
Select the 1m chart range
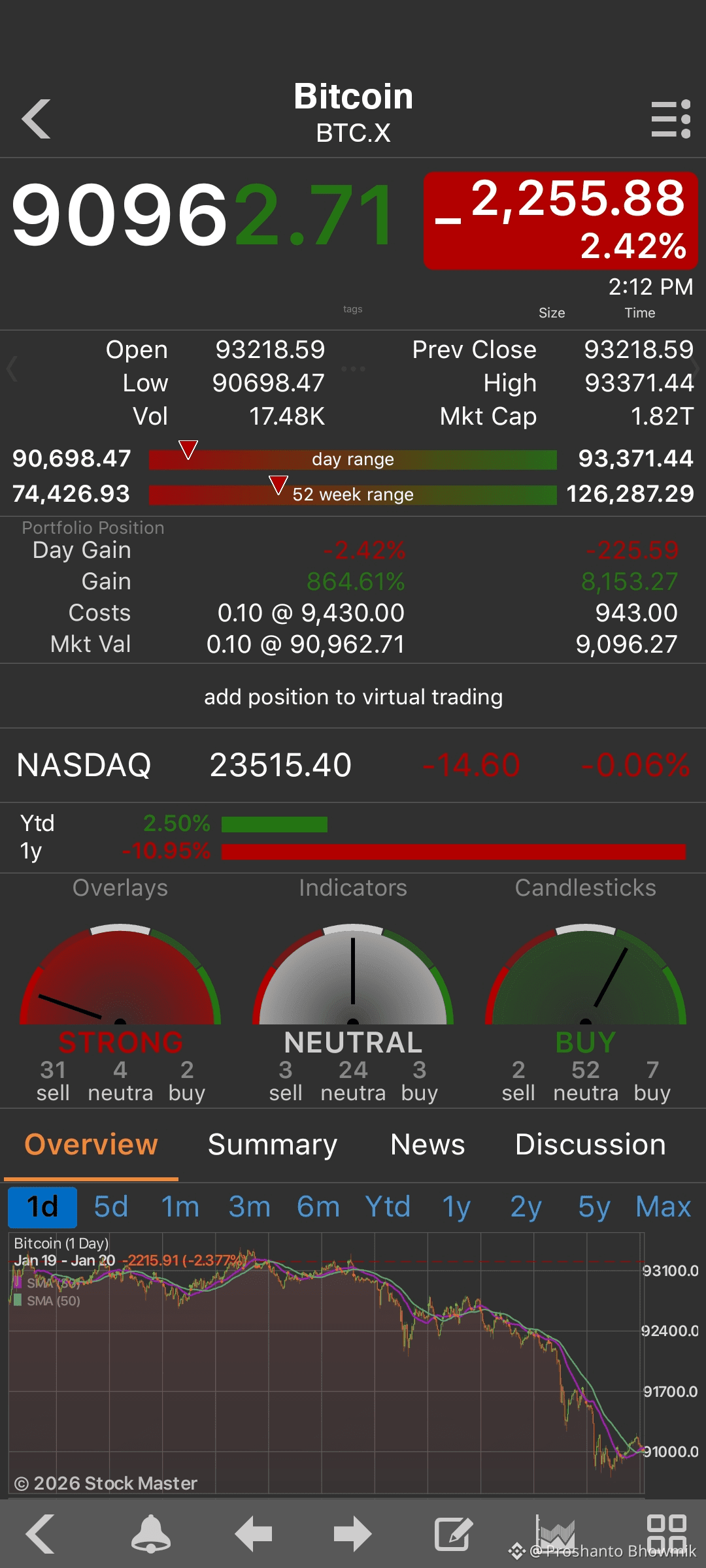tap(180, 1207)
